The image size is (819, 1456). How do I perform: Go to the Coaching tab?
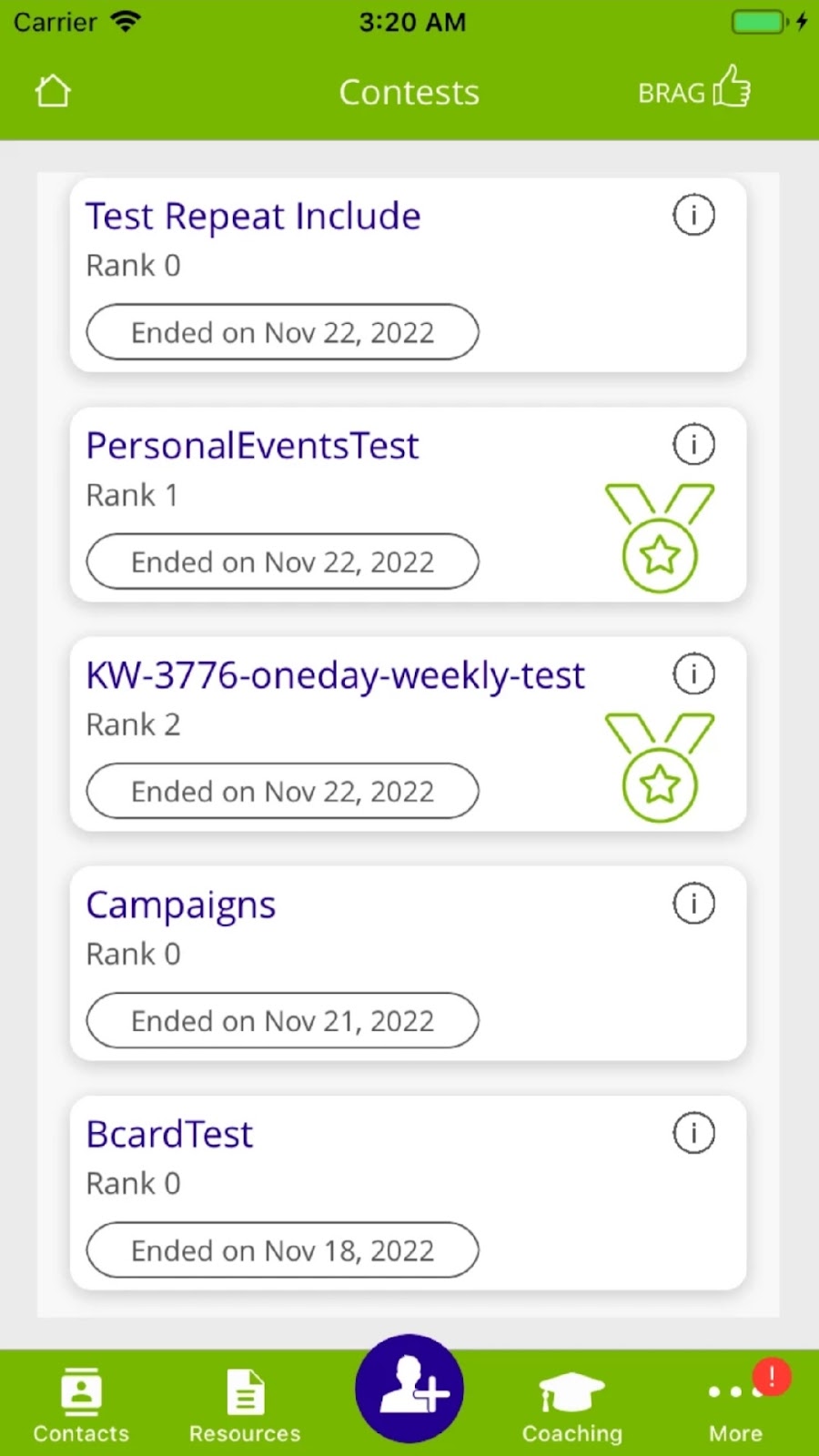click(x=572, y=1405)
